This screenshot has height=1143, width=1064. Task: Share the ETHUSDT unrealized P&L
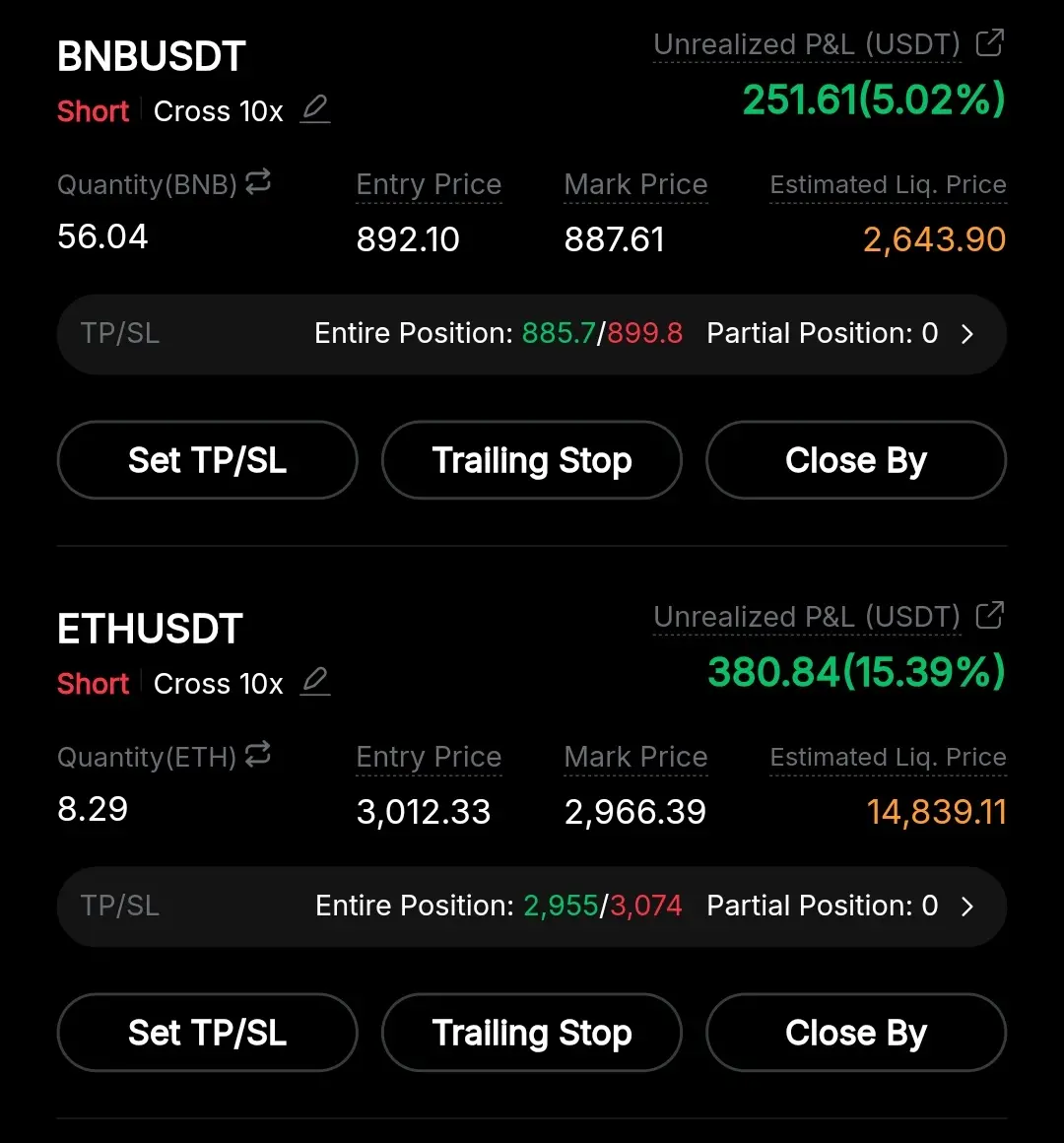(989, 616)
